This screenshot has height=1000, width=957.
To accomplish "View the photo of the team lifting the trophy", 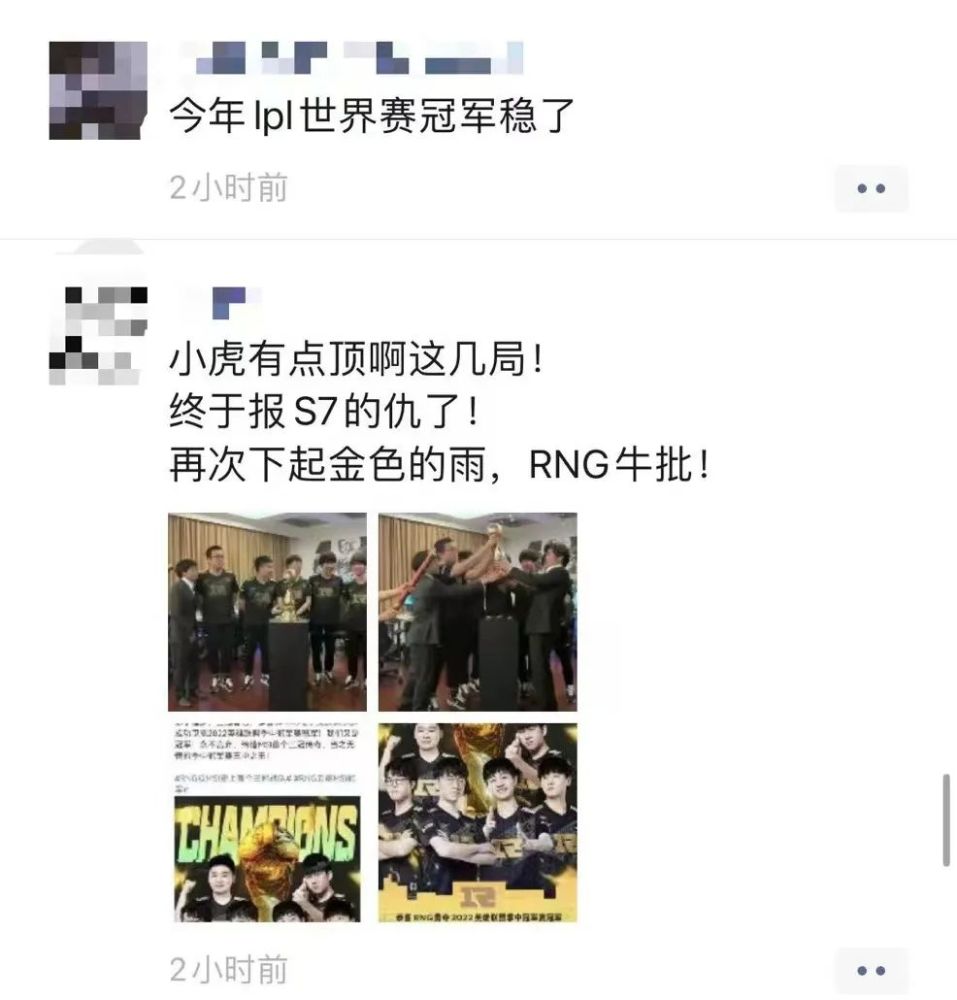I will click(477, 611).
